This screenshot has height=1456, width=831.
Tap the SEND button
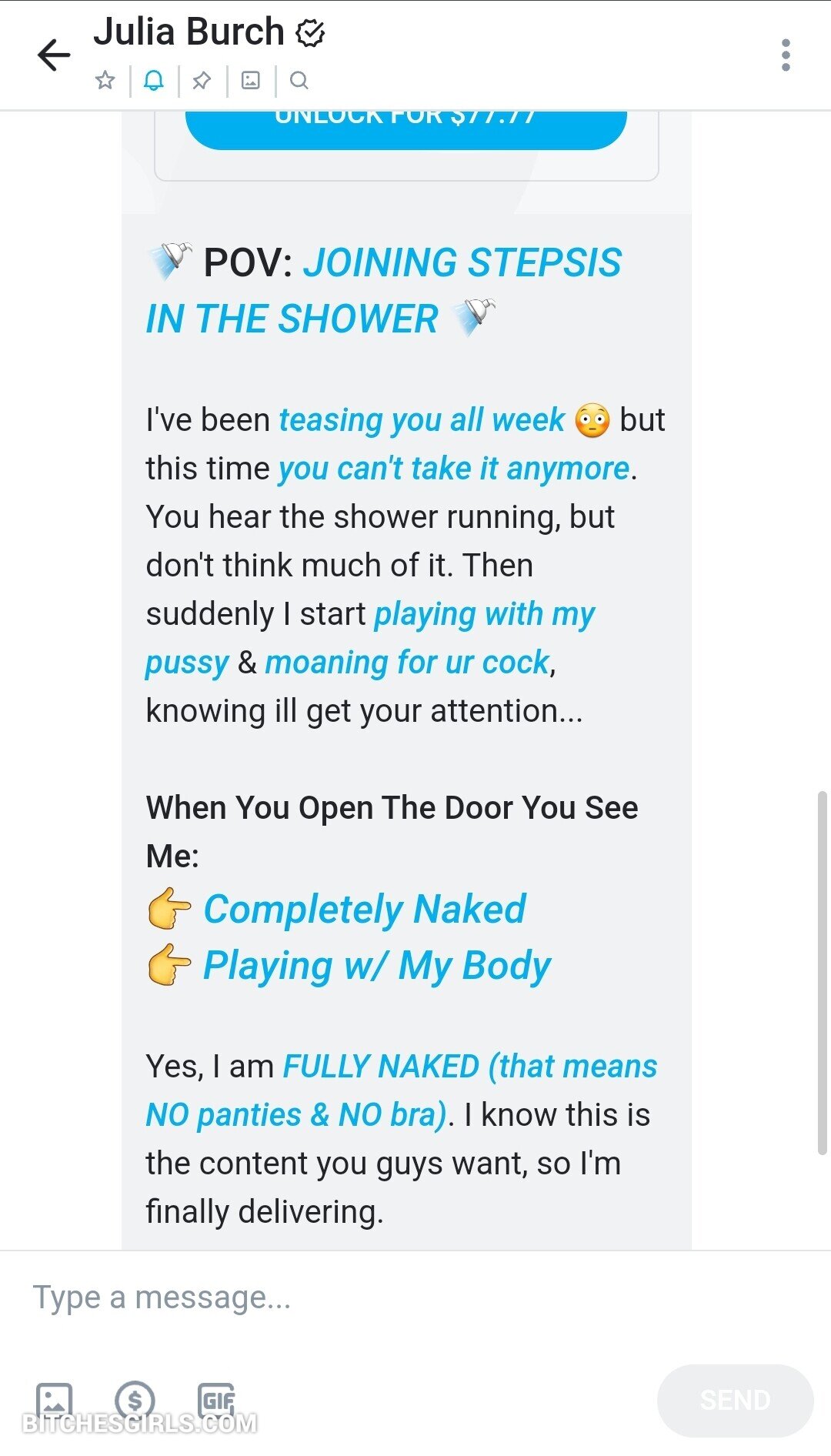735,1401
